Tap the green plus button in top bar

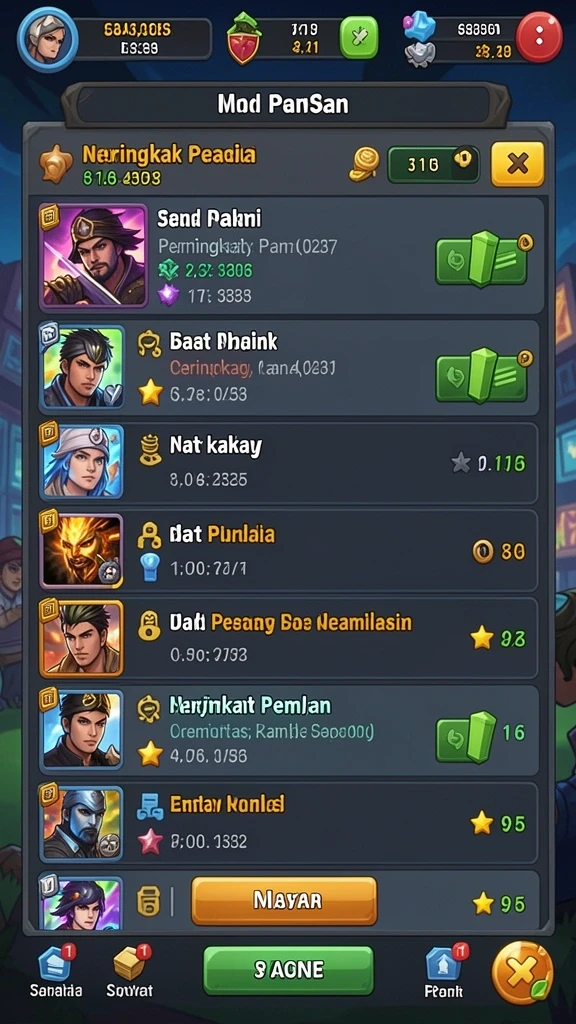point(359,38)
